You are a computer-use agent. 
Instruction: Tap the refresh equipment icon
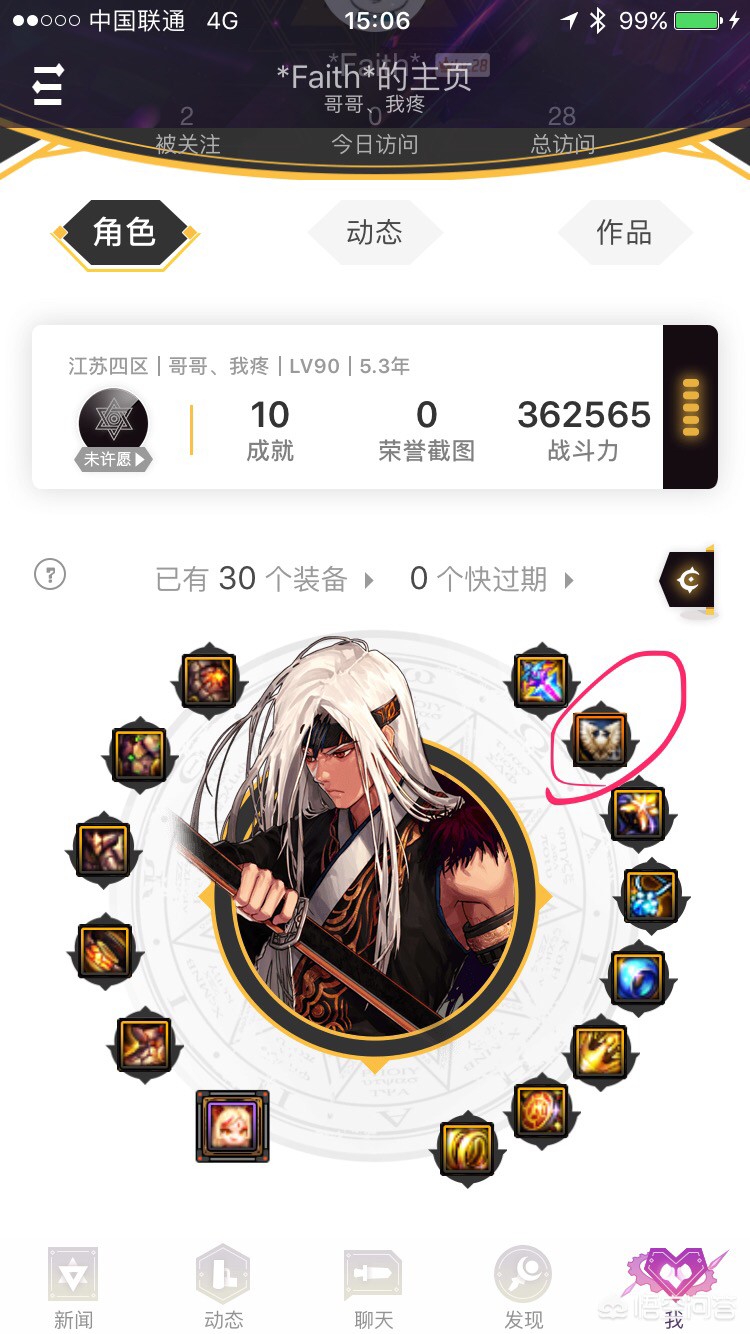coord(688,580)
